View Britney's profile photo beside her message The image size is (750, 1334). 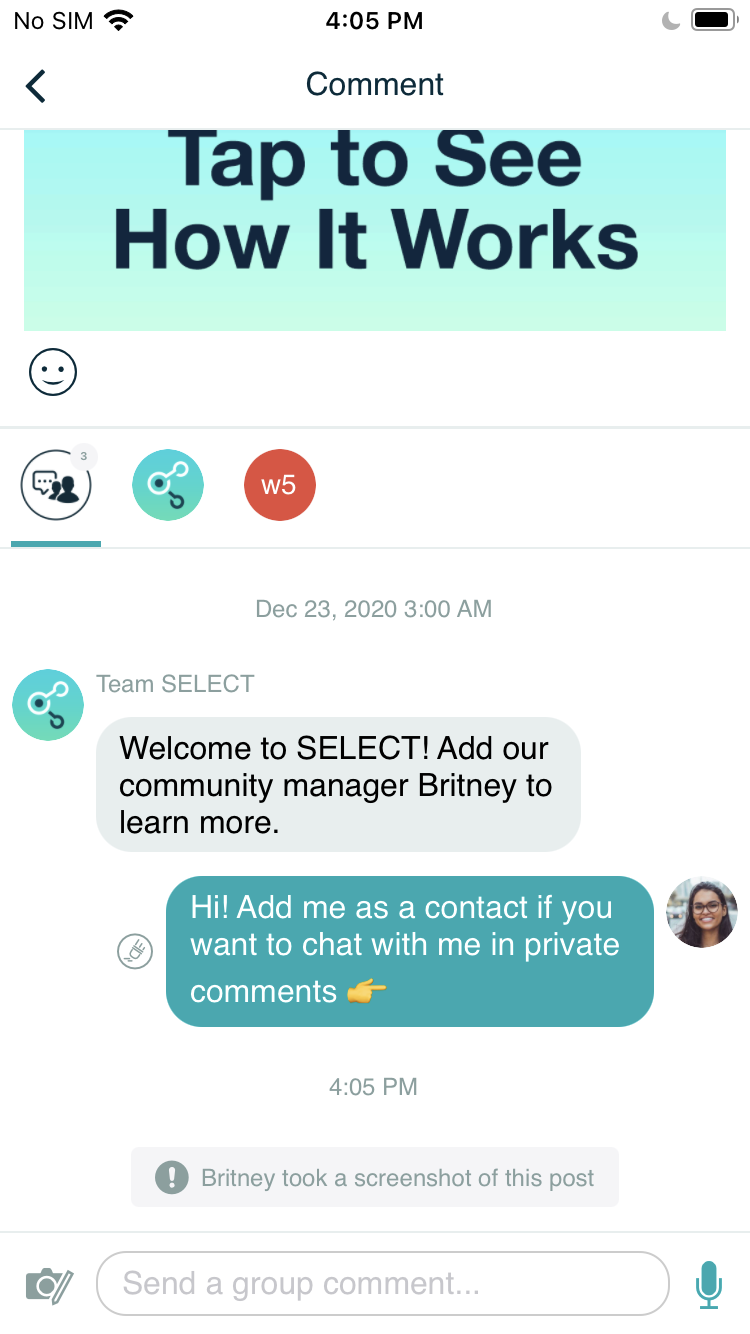click(702, 912)
